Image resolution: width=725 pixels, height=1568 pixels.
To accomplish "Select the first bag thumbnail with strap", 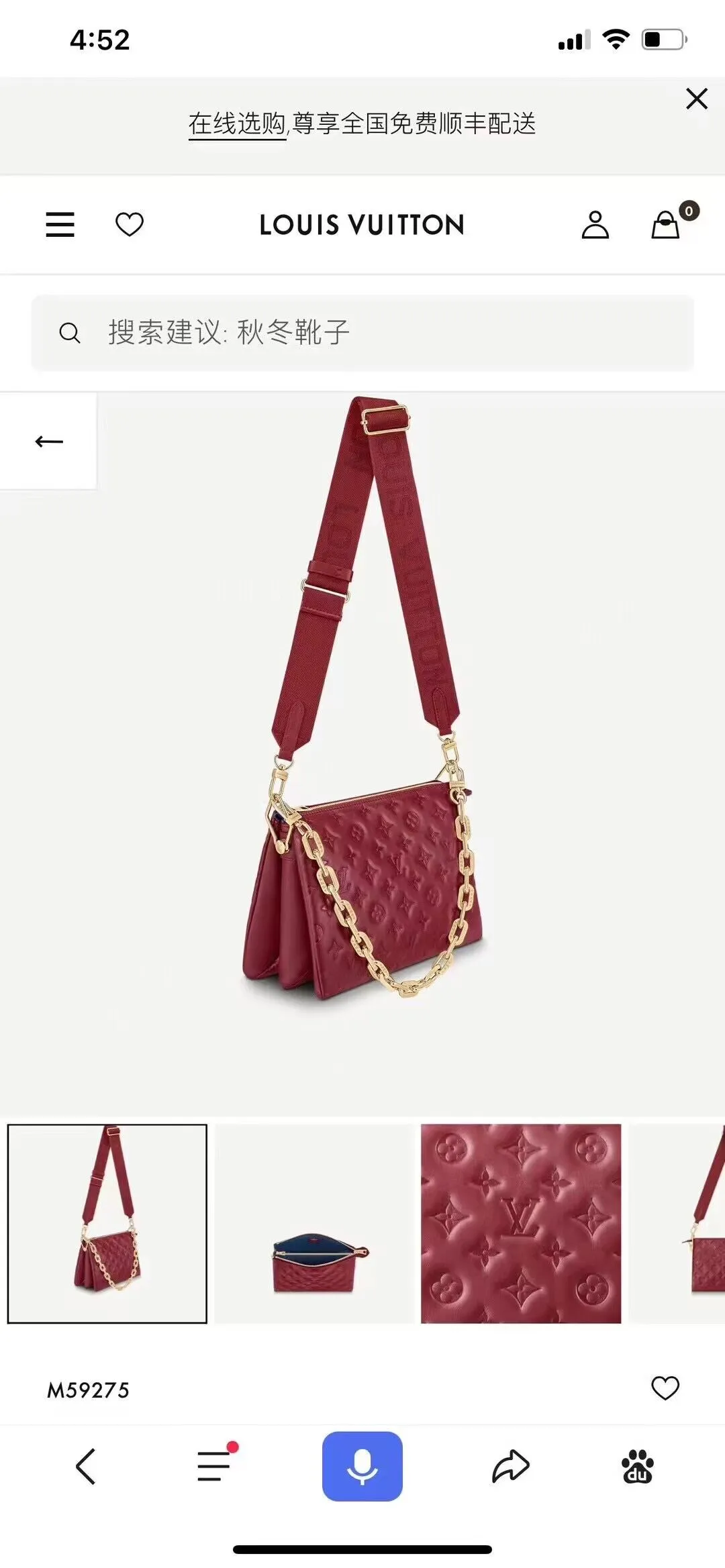I will 107,1224.
